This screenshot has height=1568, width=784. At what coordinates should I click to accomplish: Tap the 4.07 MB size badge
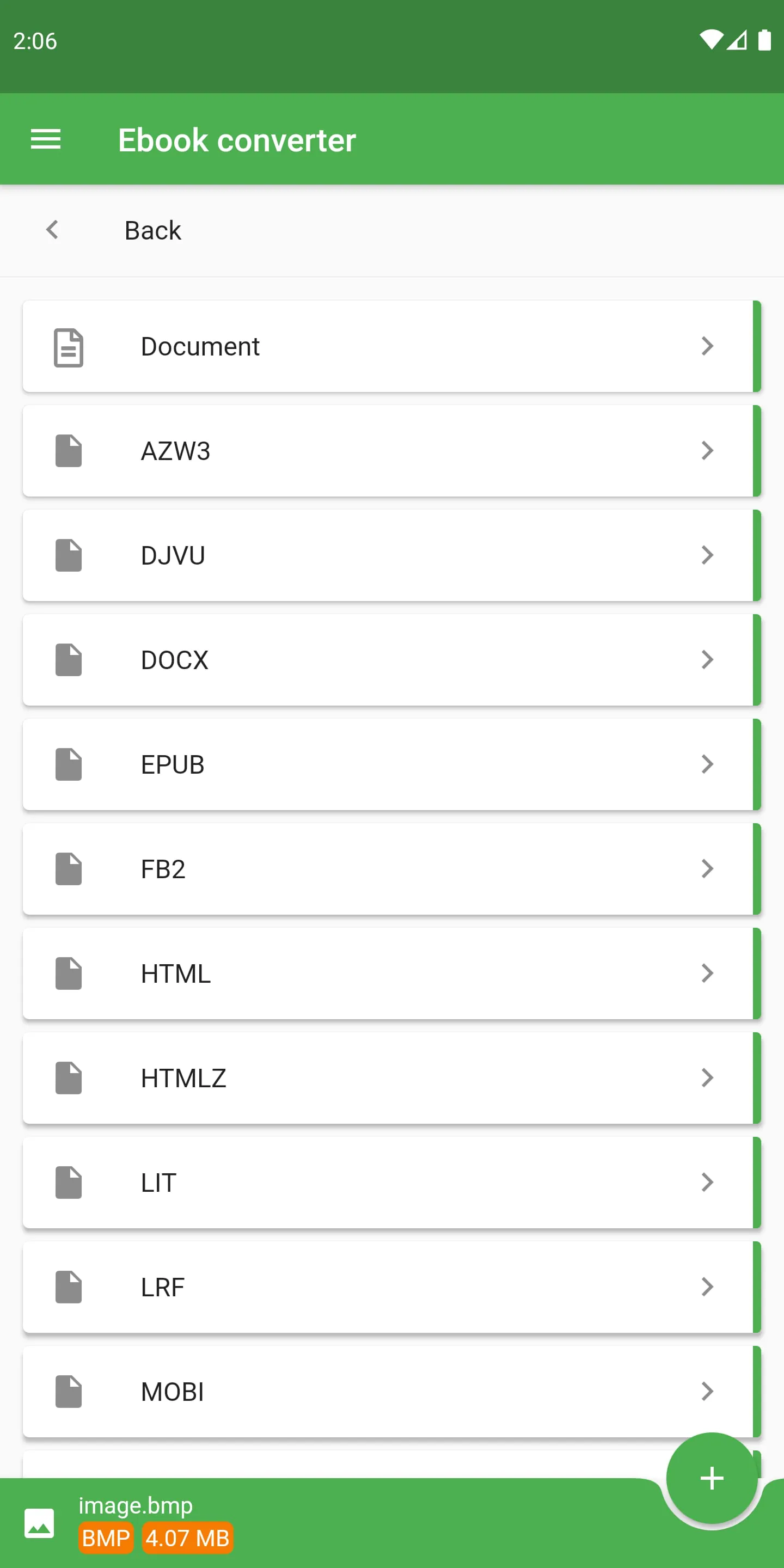pyautogui.click(x=187, y=1538)
